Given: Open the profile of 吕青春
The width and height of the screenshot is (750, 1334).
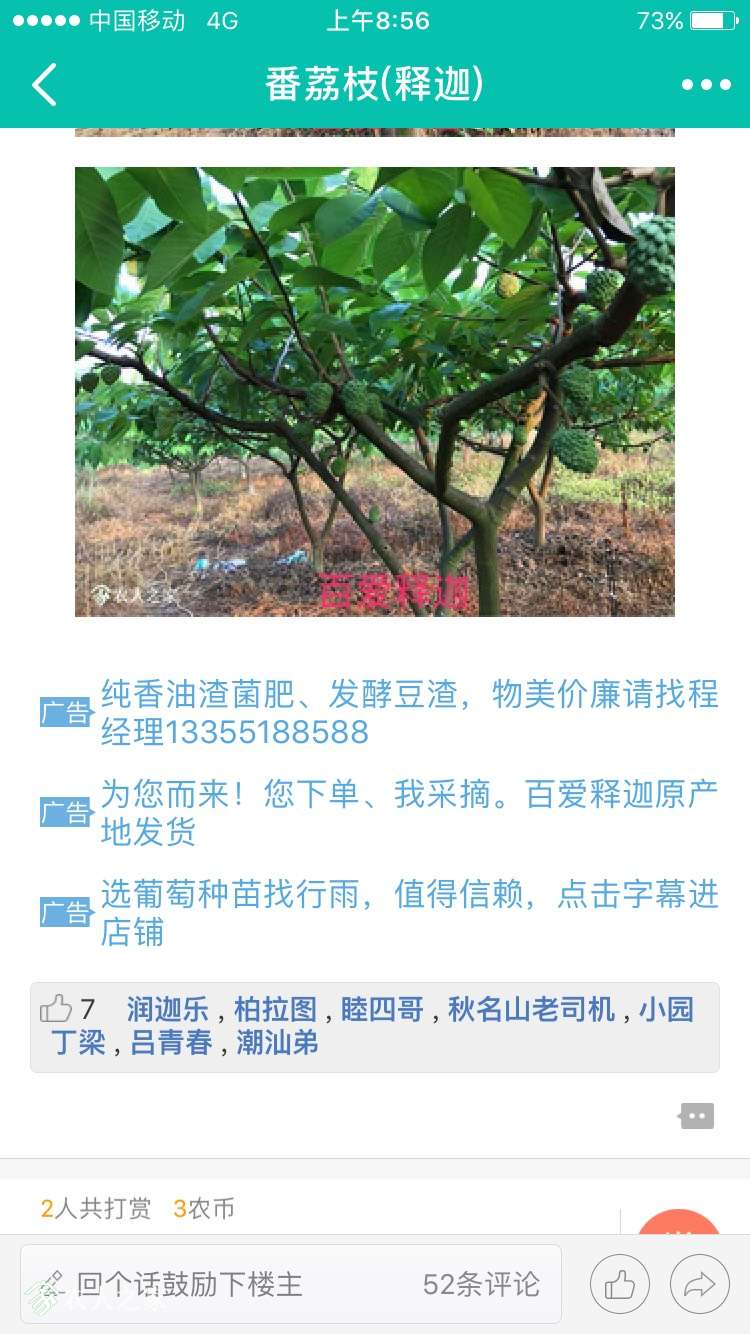Looking at the screenshot, I should point(172,1043).
